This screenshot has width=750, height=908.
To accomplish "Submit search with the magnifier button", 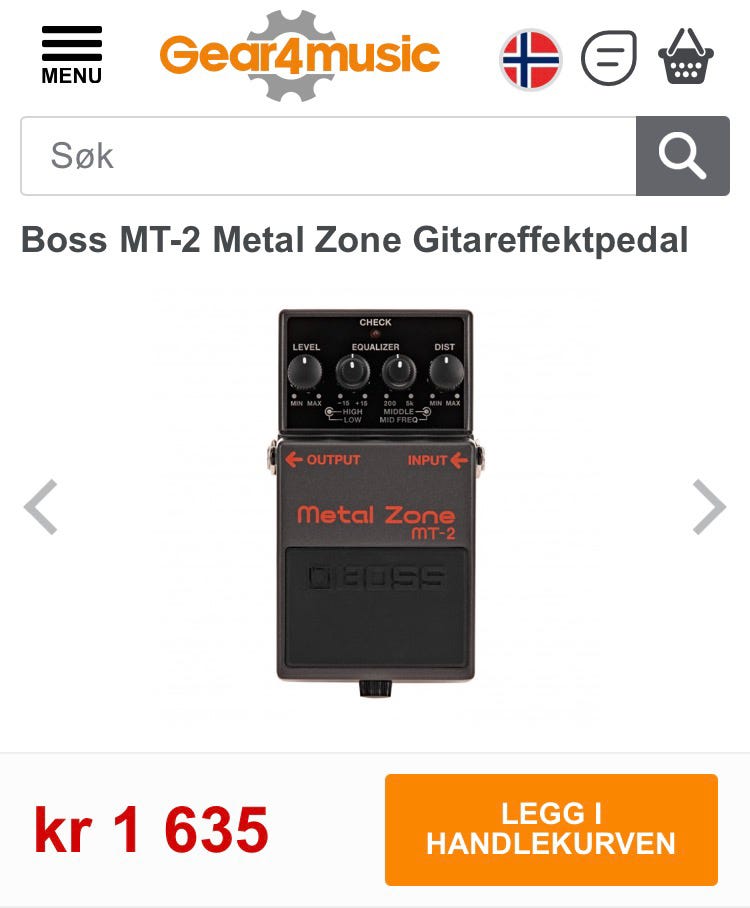I will click(683, 156).
